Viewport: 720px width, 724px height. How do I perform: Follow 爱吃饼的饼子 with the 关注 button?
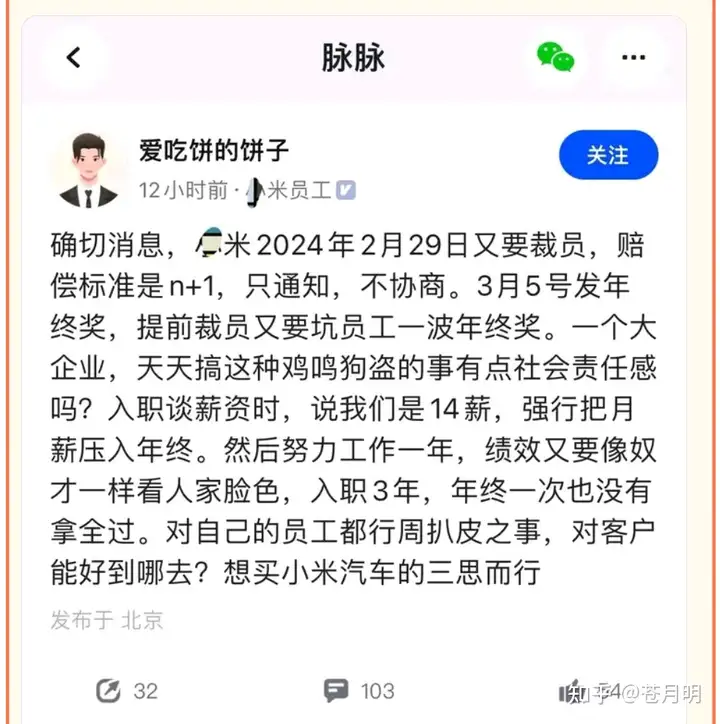(x=608, y=156)
